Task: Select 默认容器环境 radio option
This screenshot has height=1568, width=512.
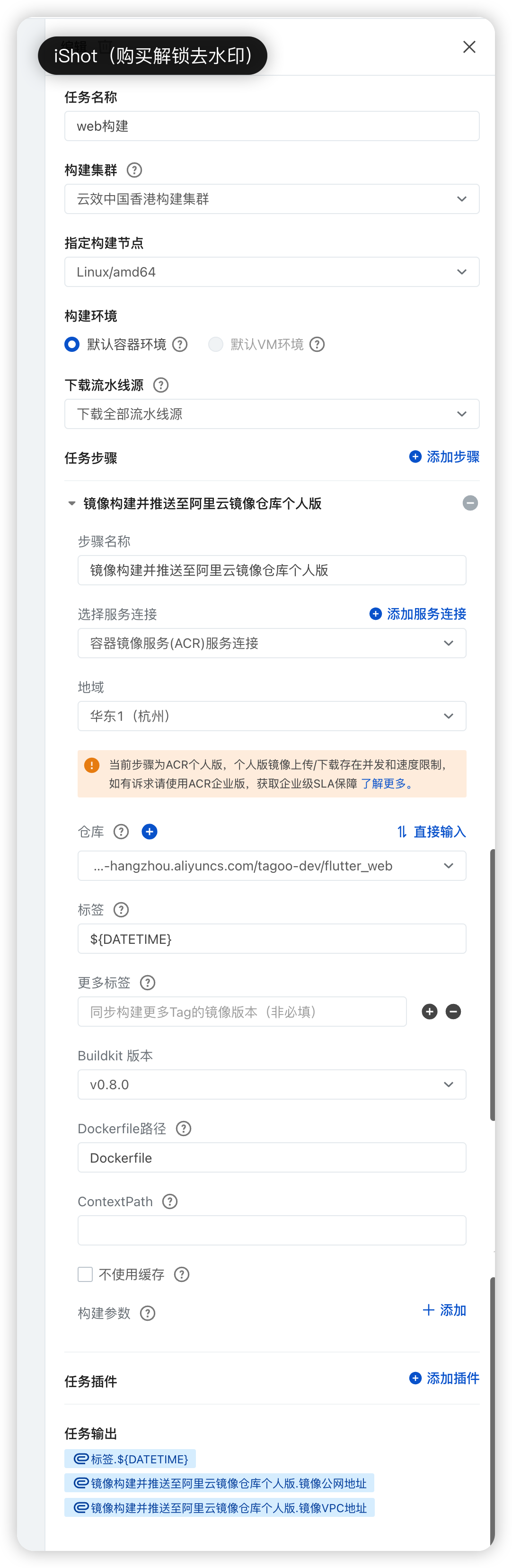Action: [x=72, y=344]
